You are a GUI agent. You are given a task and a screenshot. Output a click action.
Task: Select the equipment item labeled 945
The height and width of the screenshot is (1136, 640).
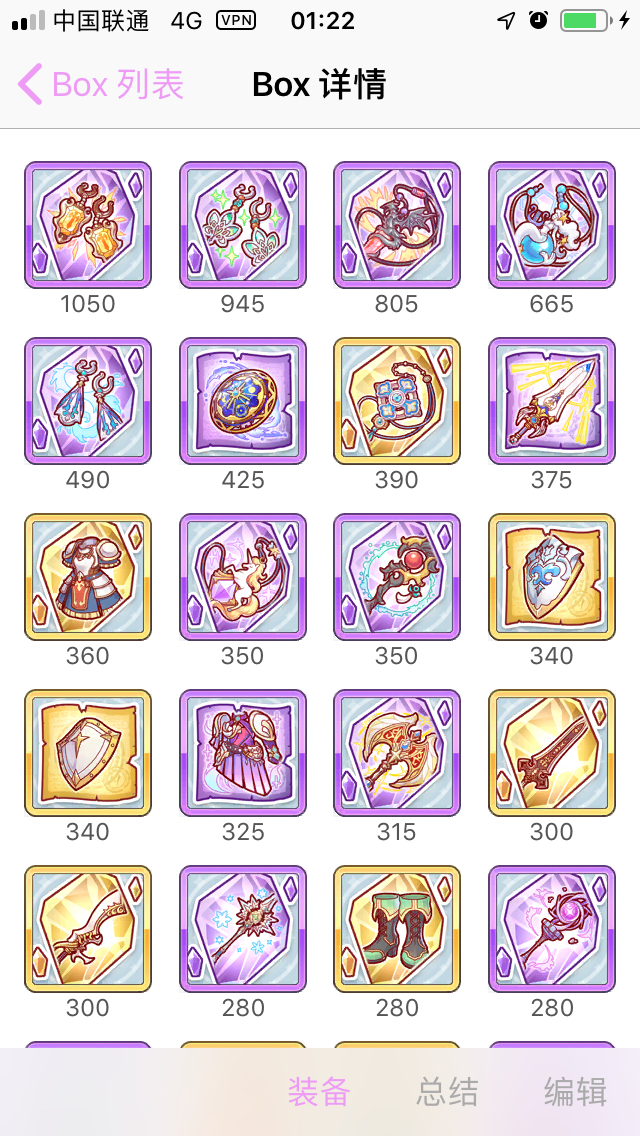coord(243,225)
